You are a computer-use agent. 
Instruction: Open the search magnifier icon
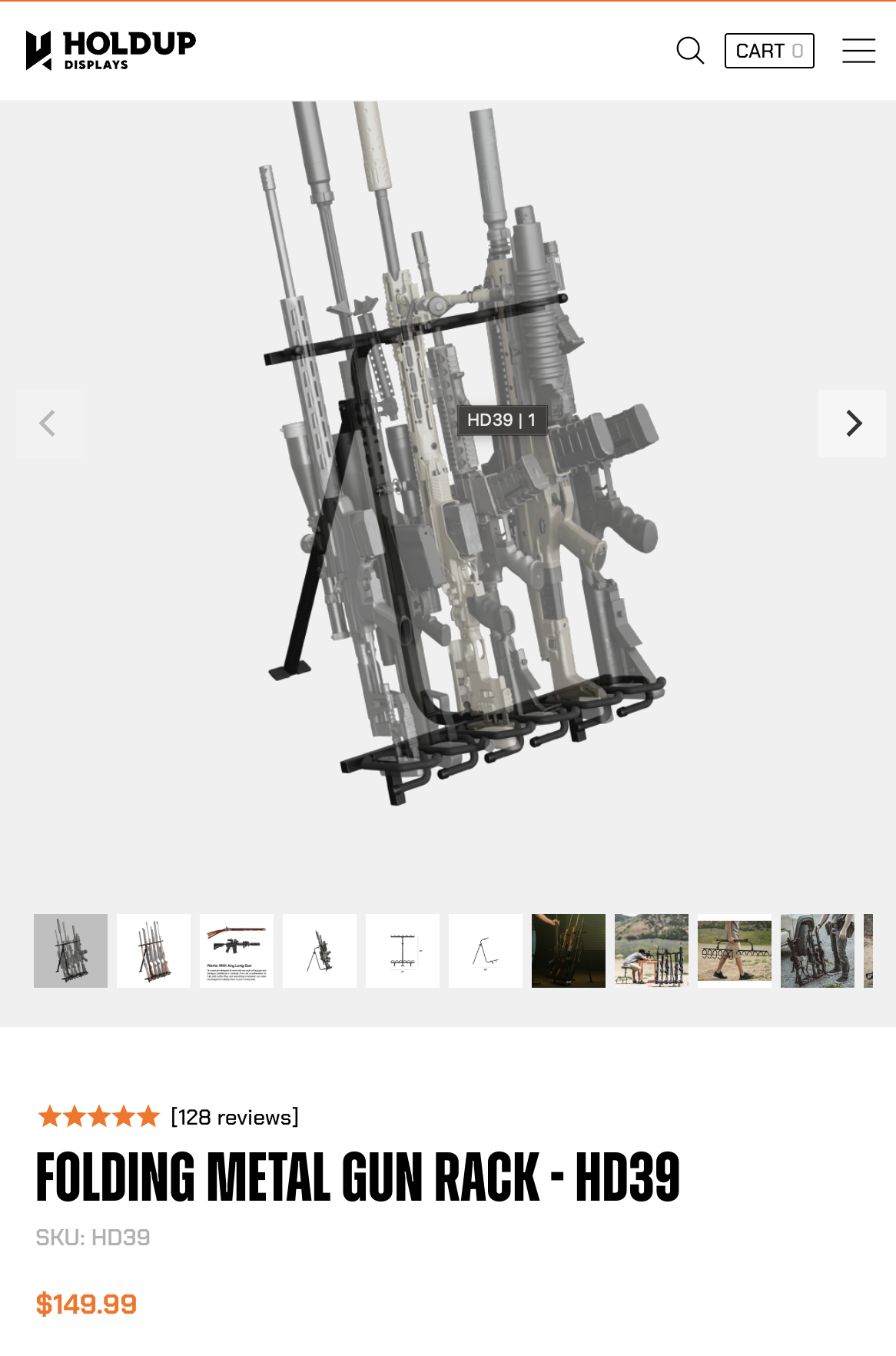click(x=690, y=51)
